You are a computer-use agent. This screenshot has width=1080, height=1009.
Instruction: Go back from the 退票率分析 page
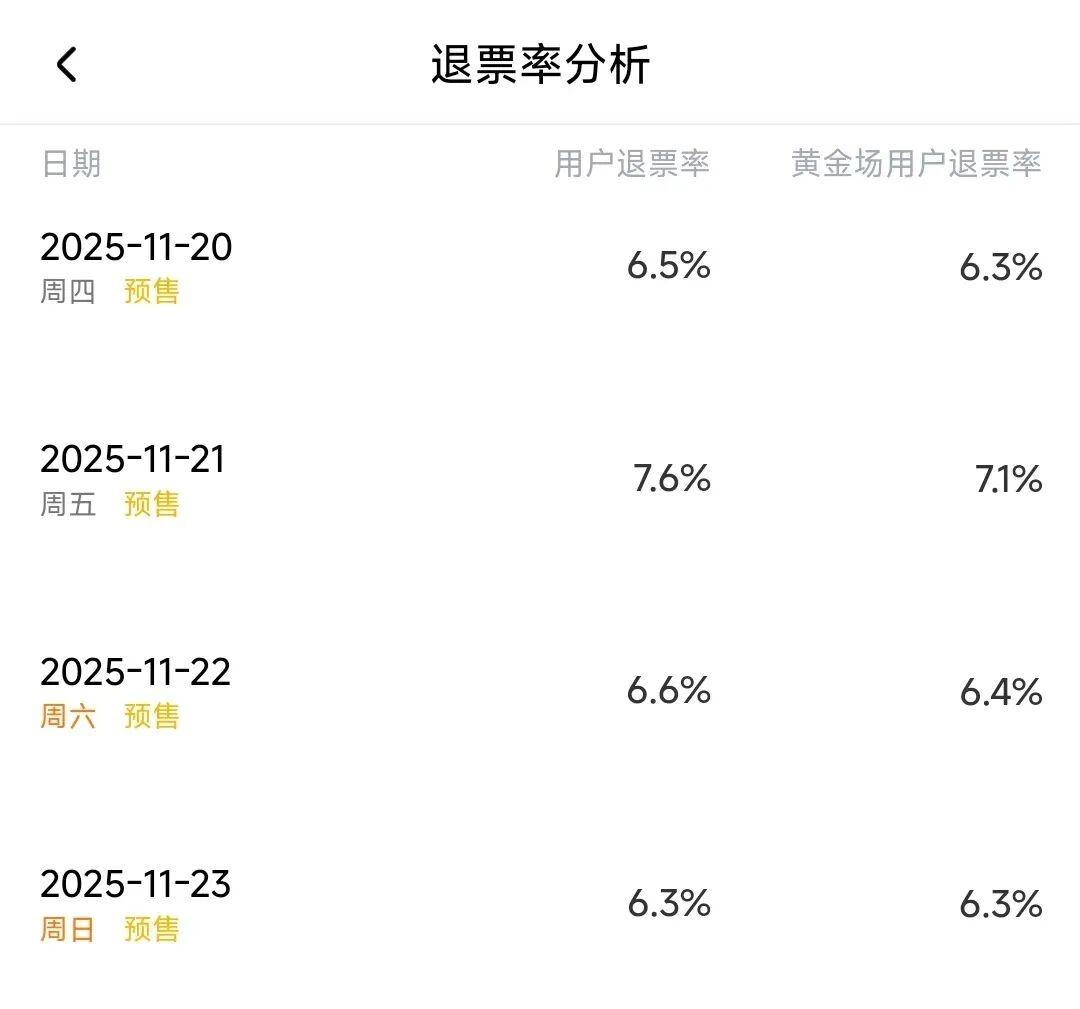pos(67,65)
